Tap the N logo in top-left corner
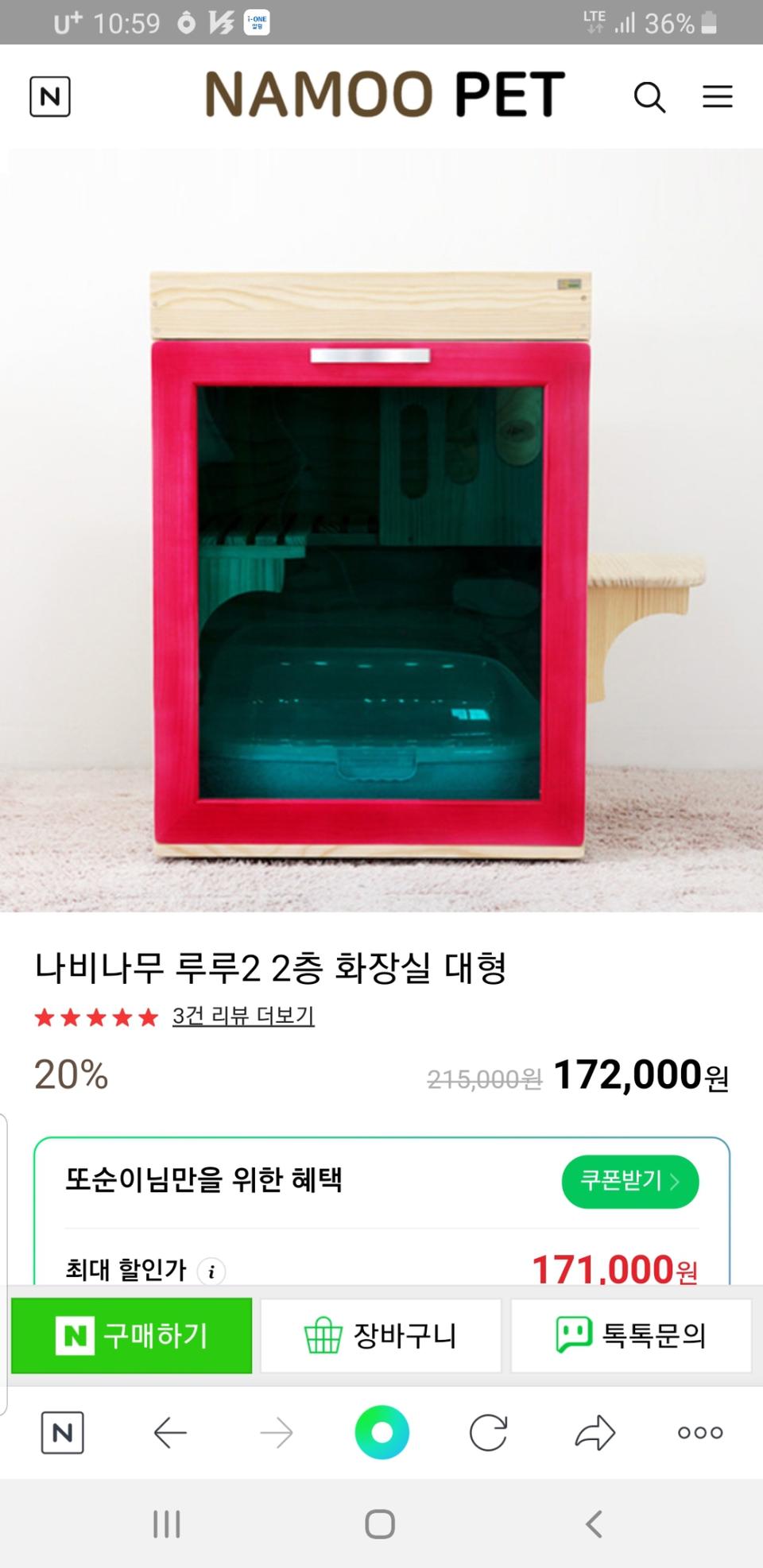763x1568 pixels. coord(50,96)
